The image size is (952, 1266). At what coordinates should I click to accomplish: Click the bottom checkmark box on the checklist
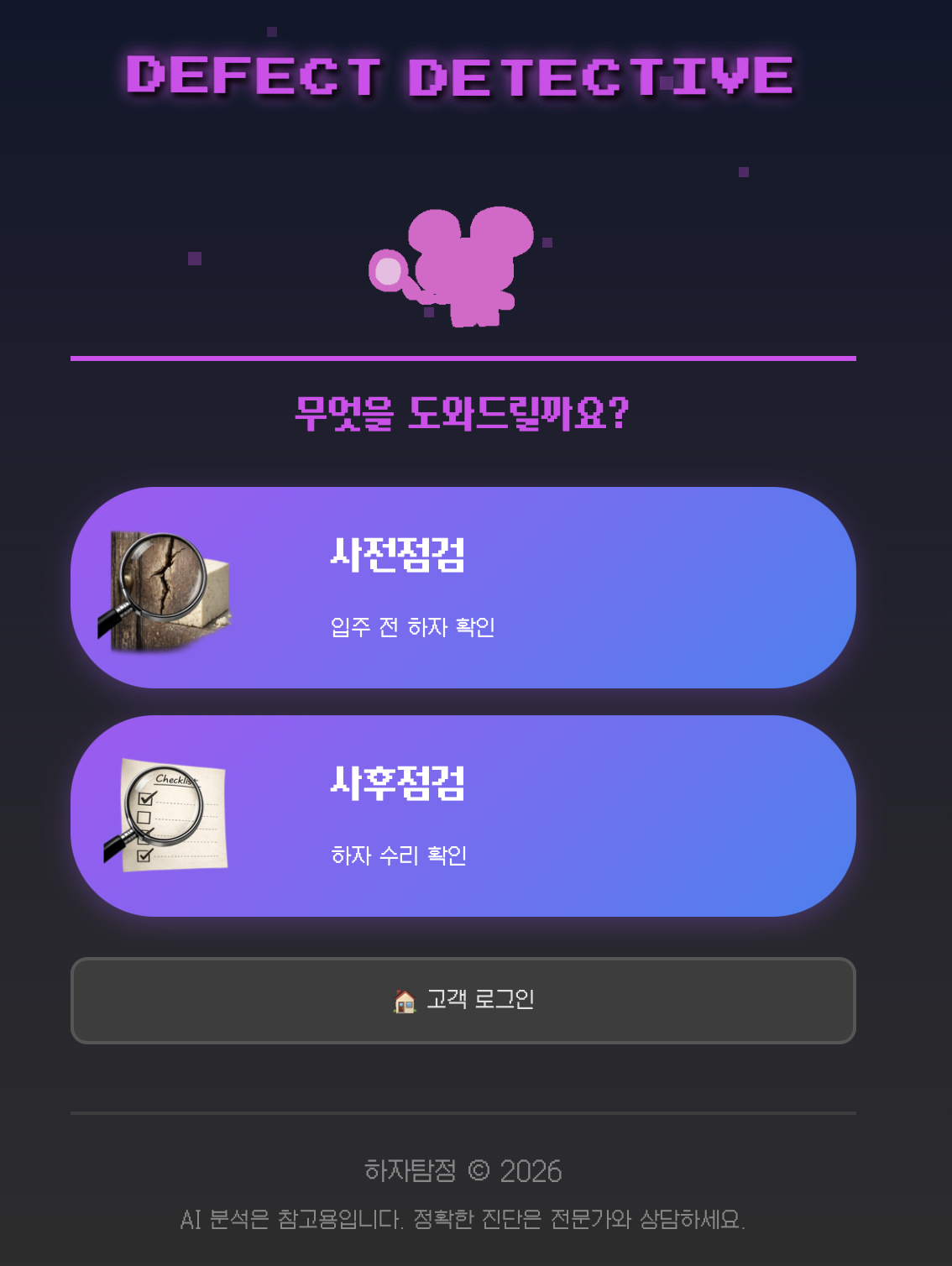[144, 855]
